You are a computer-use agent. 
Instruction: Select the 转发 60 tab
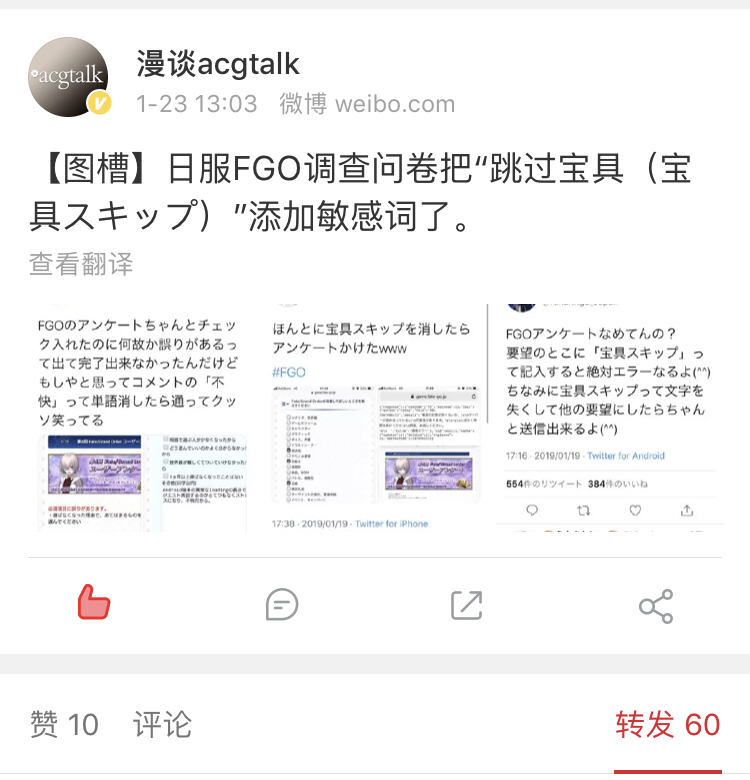(667, 724)
